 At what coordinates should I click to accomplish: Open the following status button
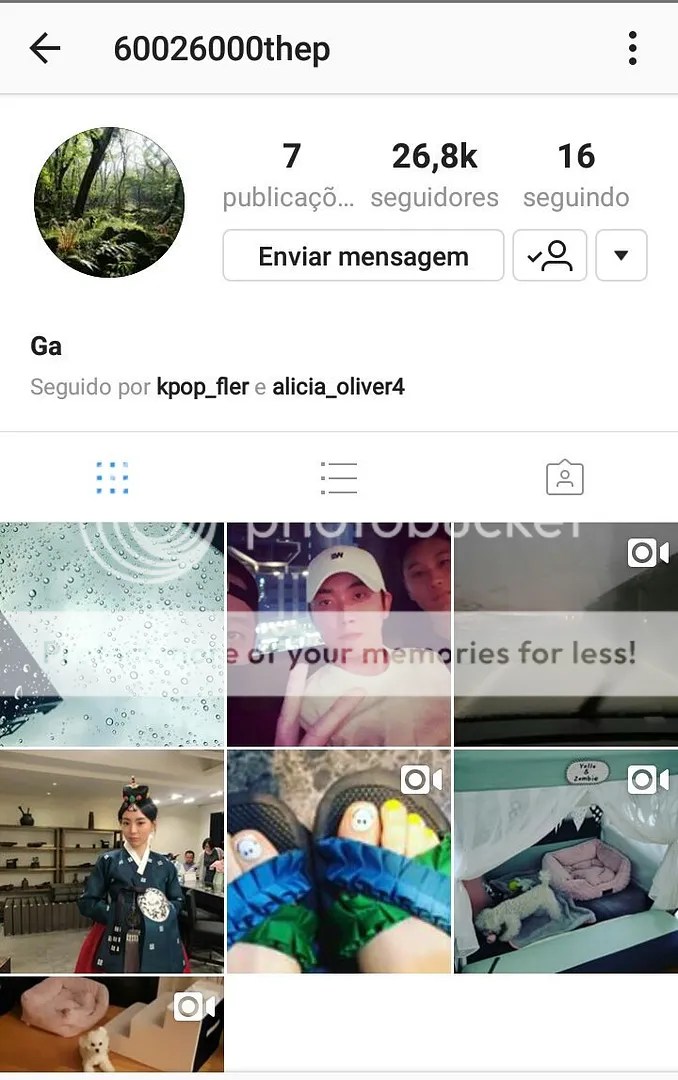[549, 256]
